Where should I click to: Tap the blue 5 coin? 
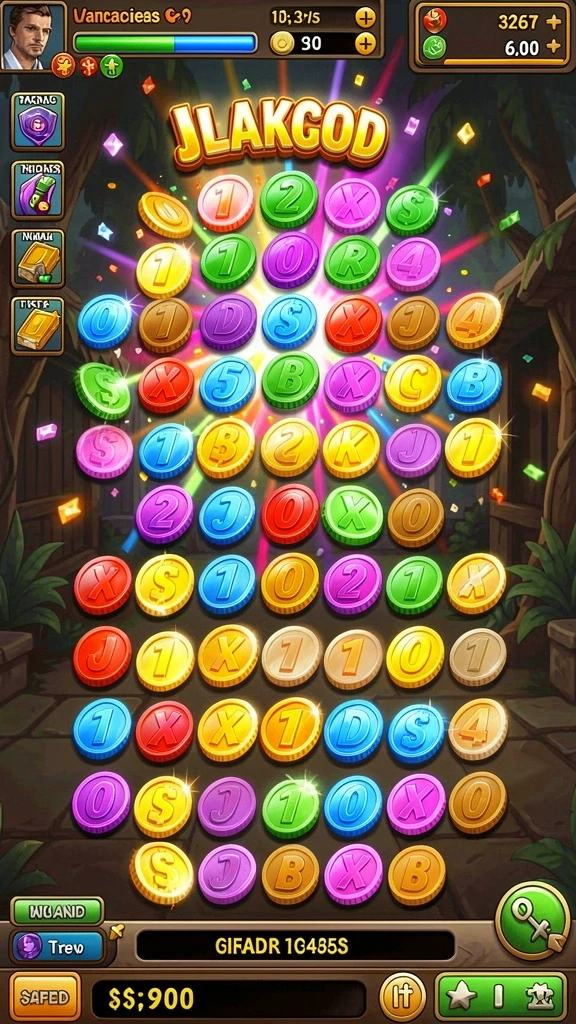[227, 385]
